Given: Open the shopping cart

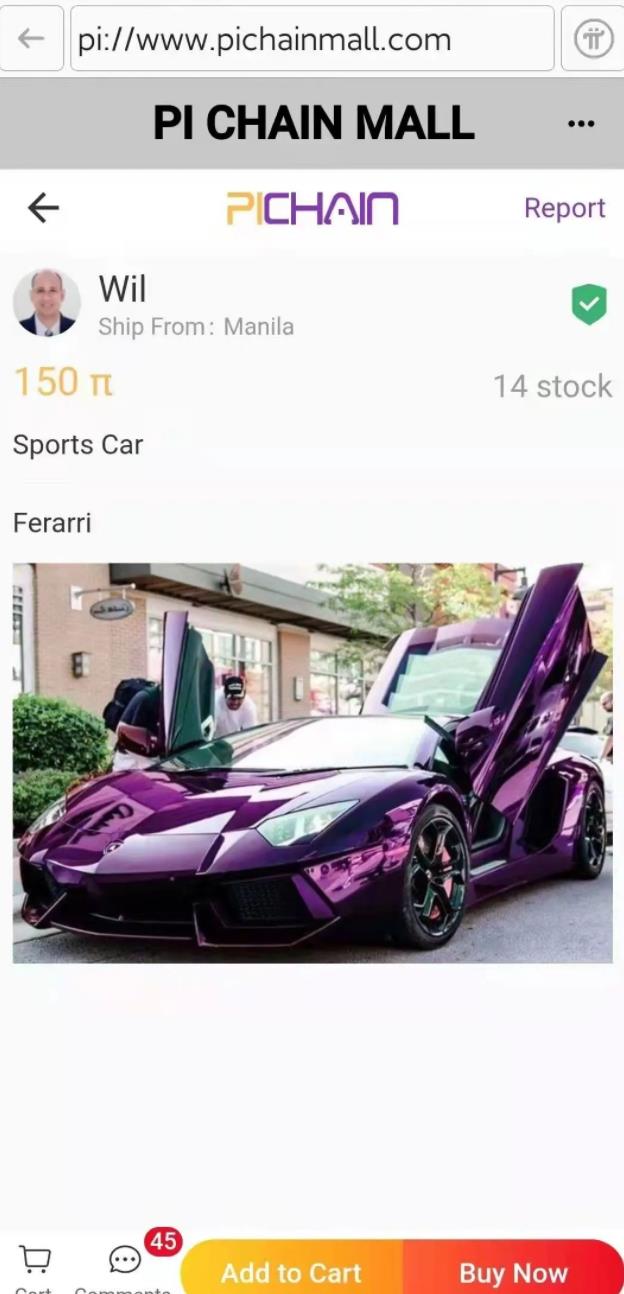Looking at the screenshot, I should click(35, 1264).
